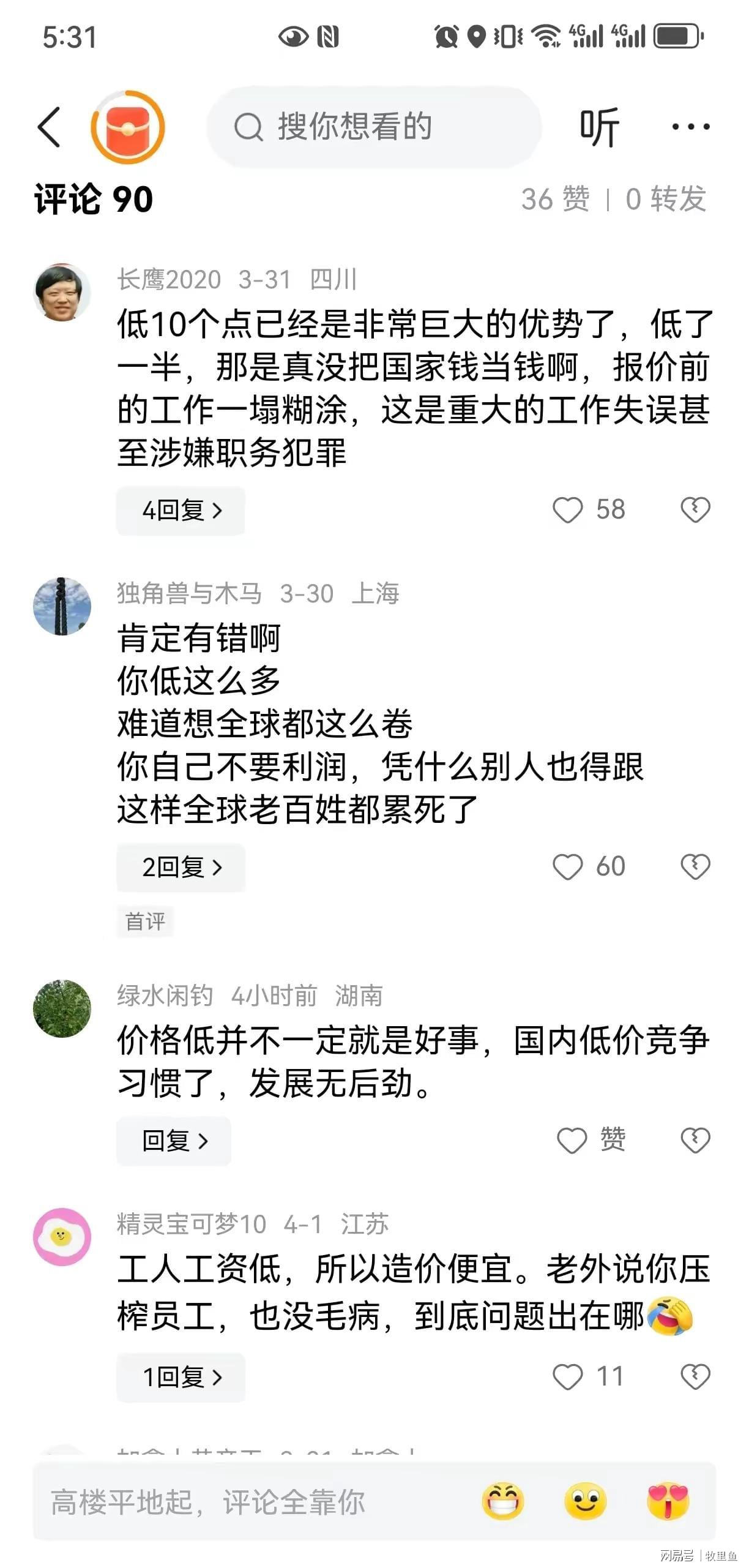Image resolution: width=749 pixels, height=1568 pixels.
Task: Tap the comment box 高楼平地起，评论全靠你
Action: point(245,1502)
